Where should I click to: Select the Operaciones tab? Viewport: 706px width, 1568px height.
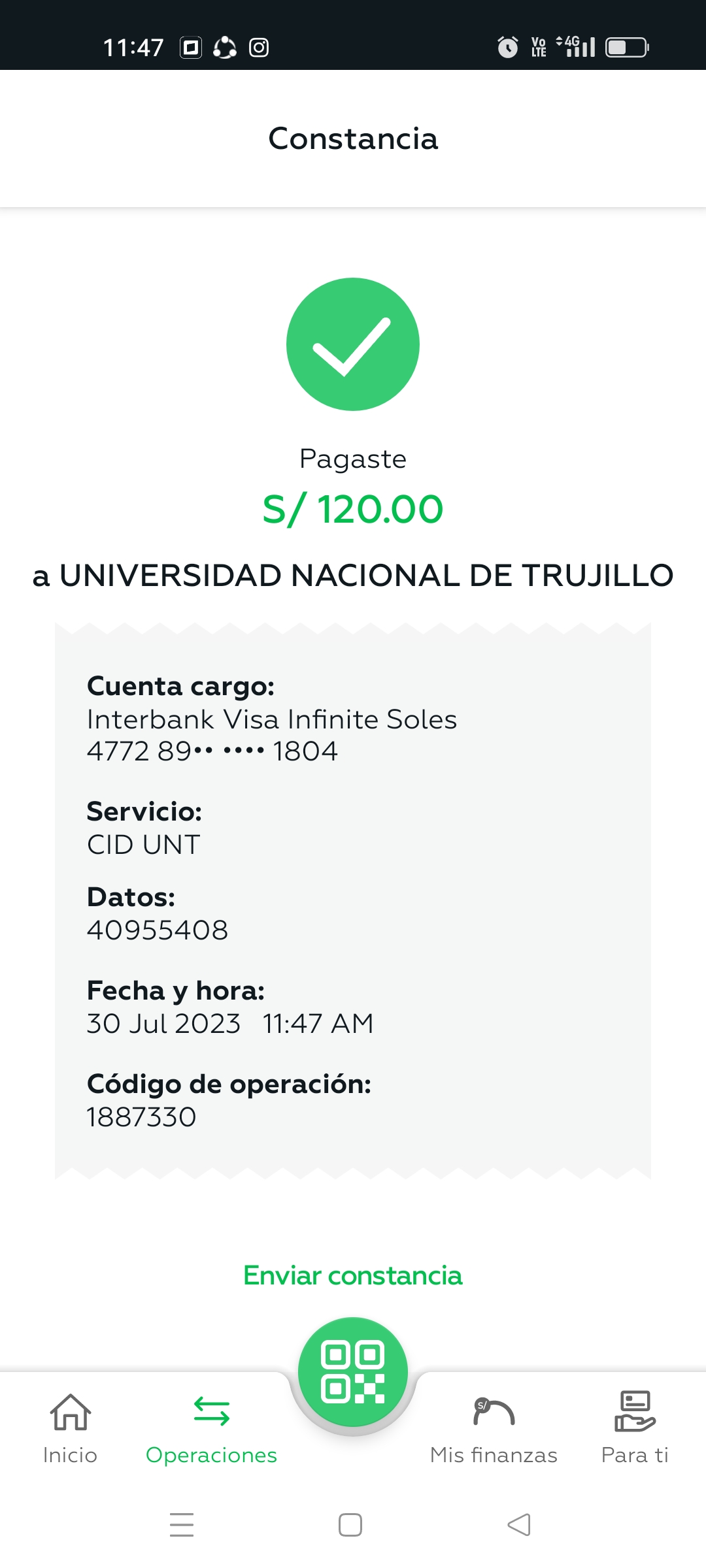(x=211, y=1429)
